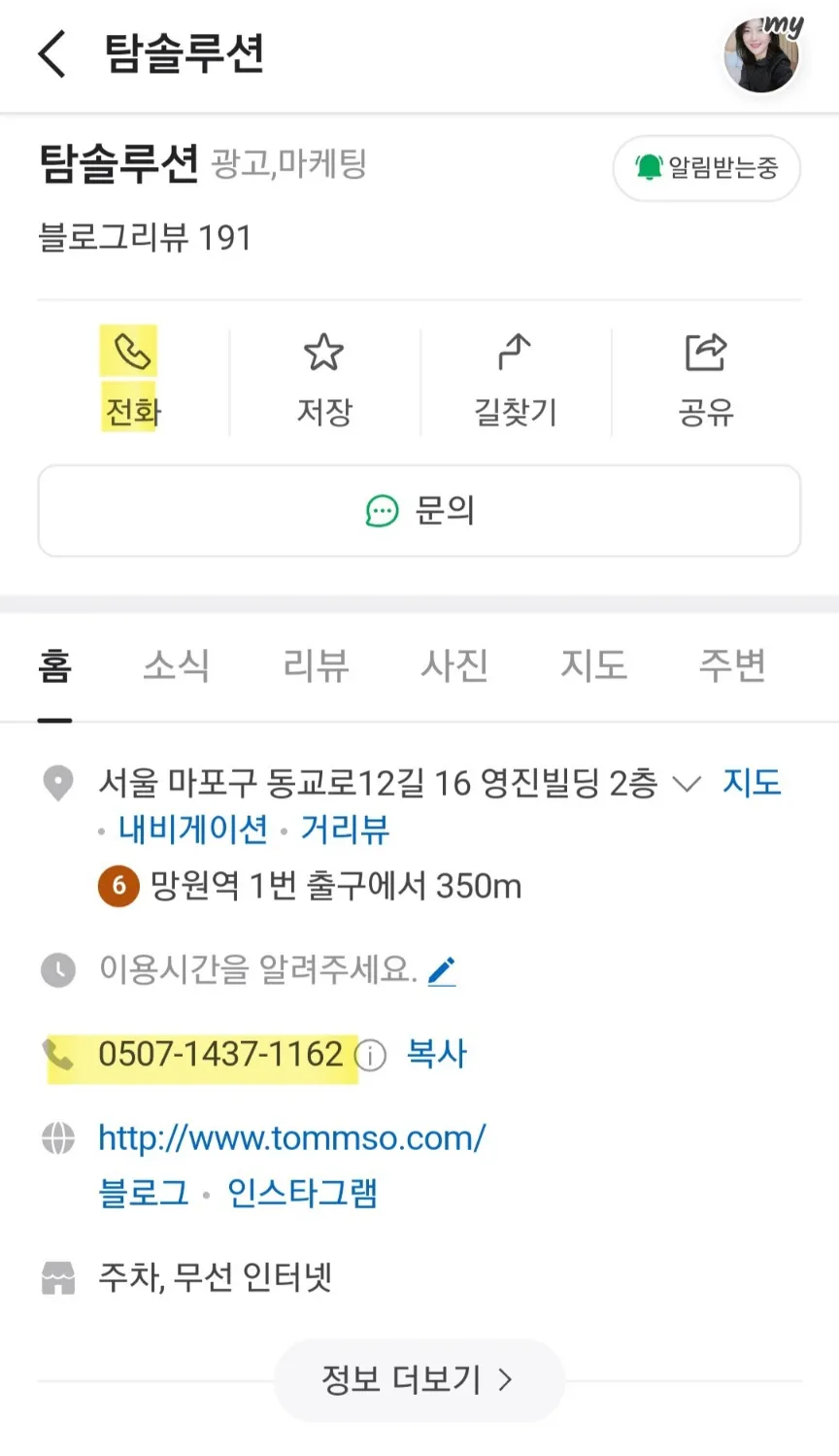Switch to the 주변 tab
839x1456 pixels.
point(732,666)
